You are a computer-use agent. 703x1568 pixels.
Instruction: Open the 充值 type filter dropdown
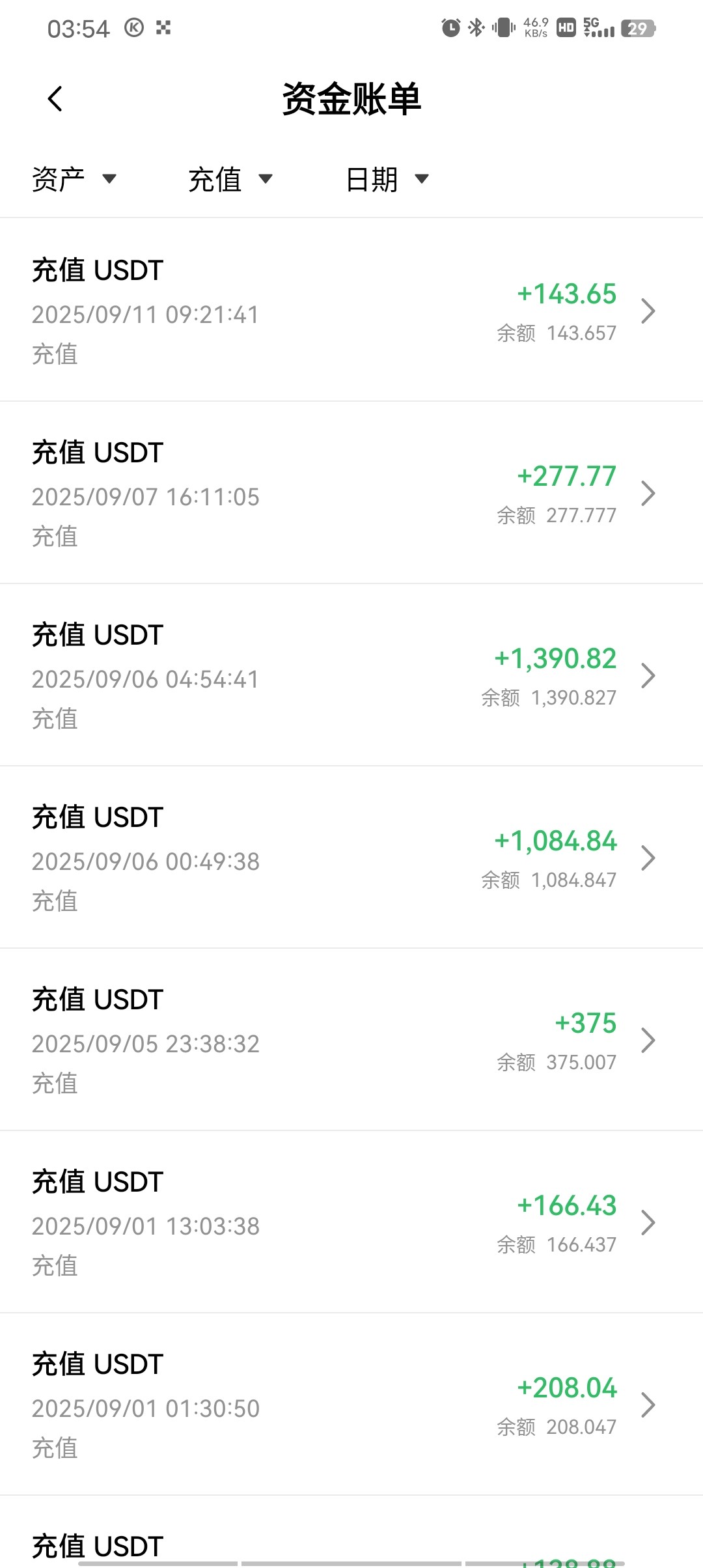[x=230, y=179]
